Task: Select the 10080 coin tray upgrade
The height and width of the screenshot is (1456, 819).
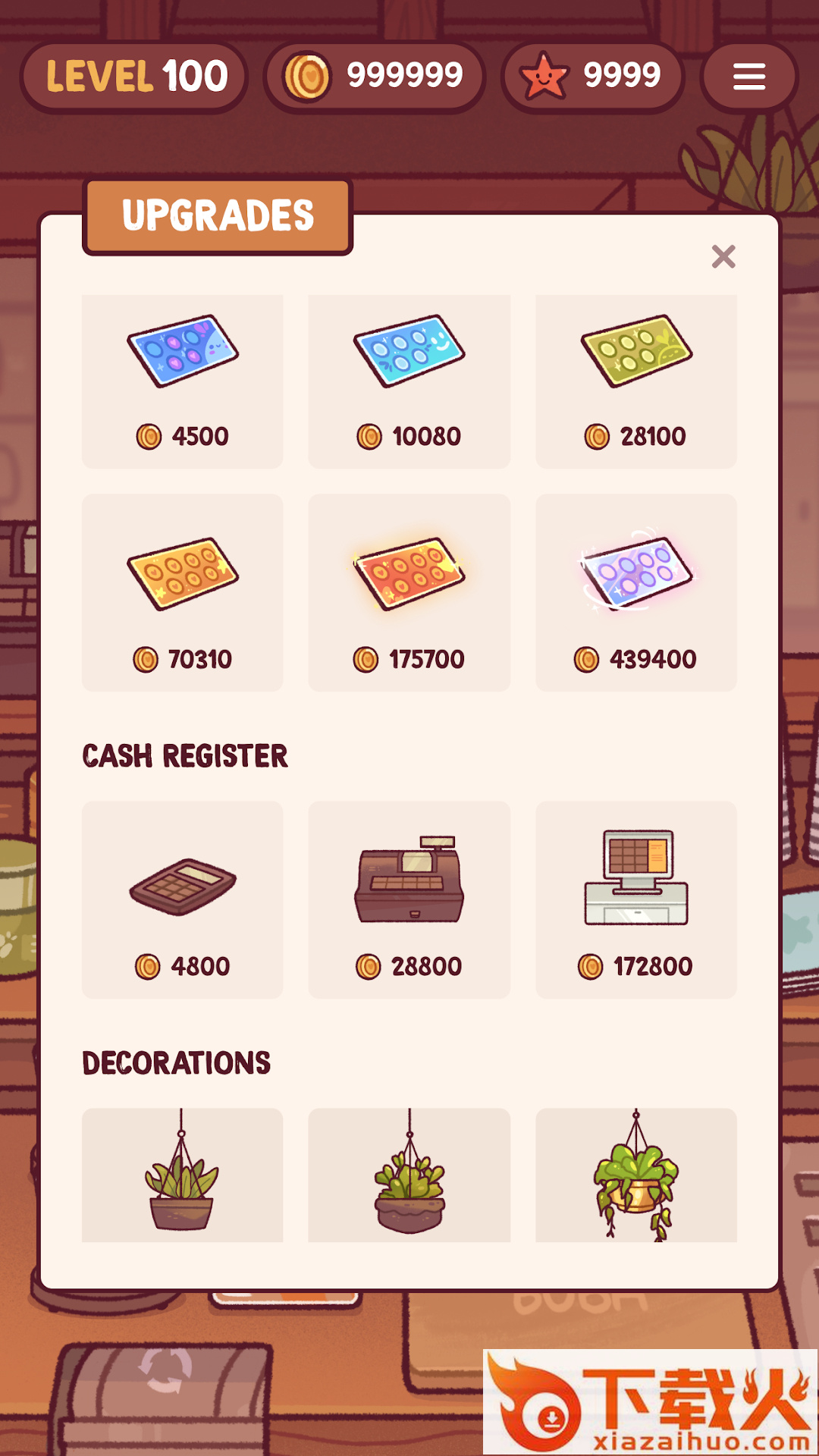Action: (409, 381)
